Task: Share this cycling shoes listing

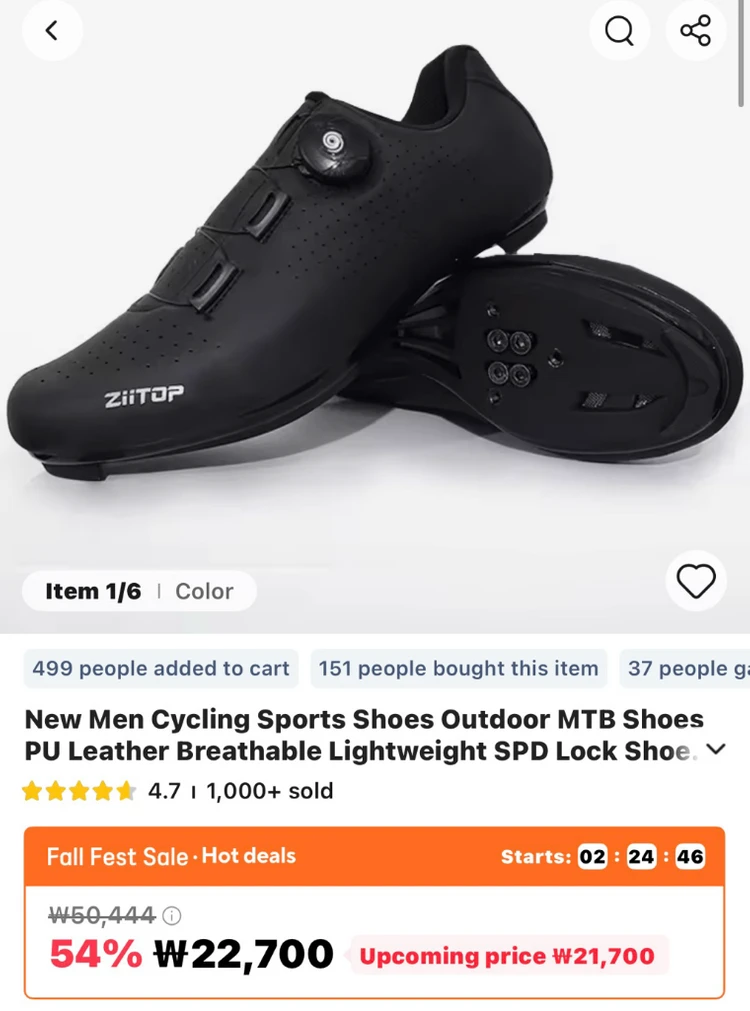Action: point(695,30)
